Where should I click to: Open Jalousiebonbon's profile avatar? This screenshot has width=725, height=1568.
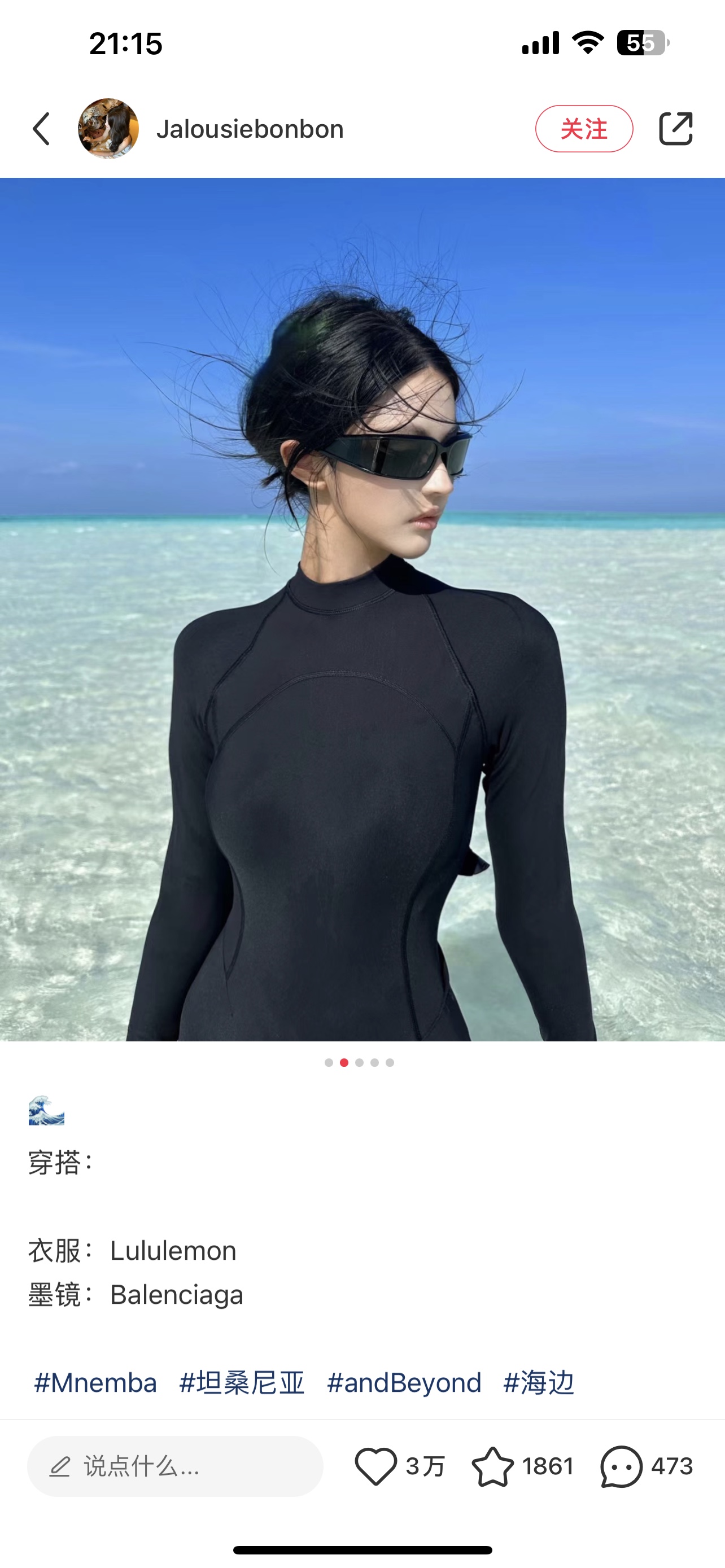coord(108,129)
